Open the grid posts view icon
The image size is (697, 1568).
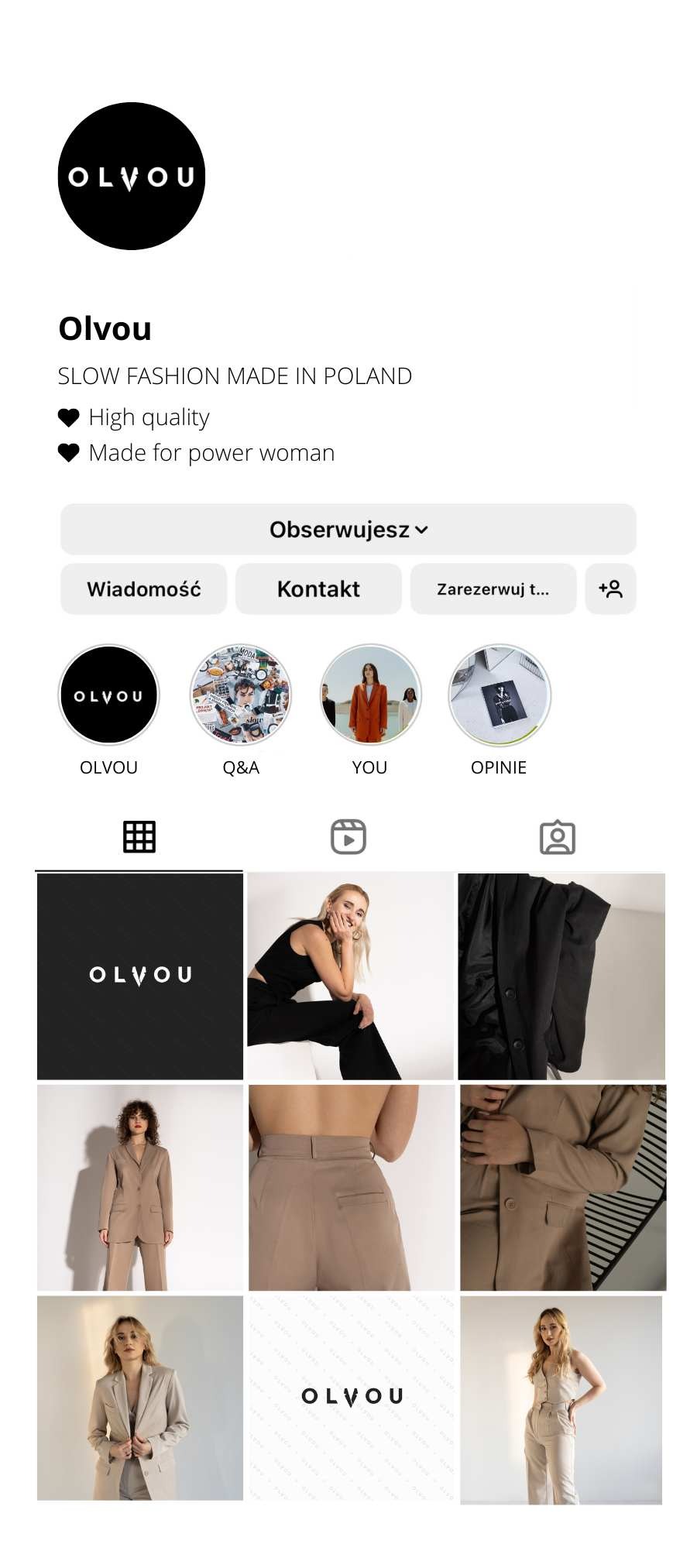[x=139, y=836]
